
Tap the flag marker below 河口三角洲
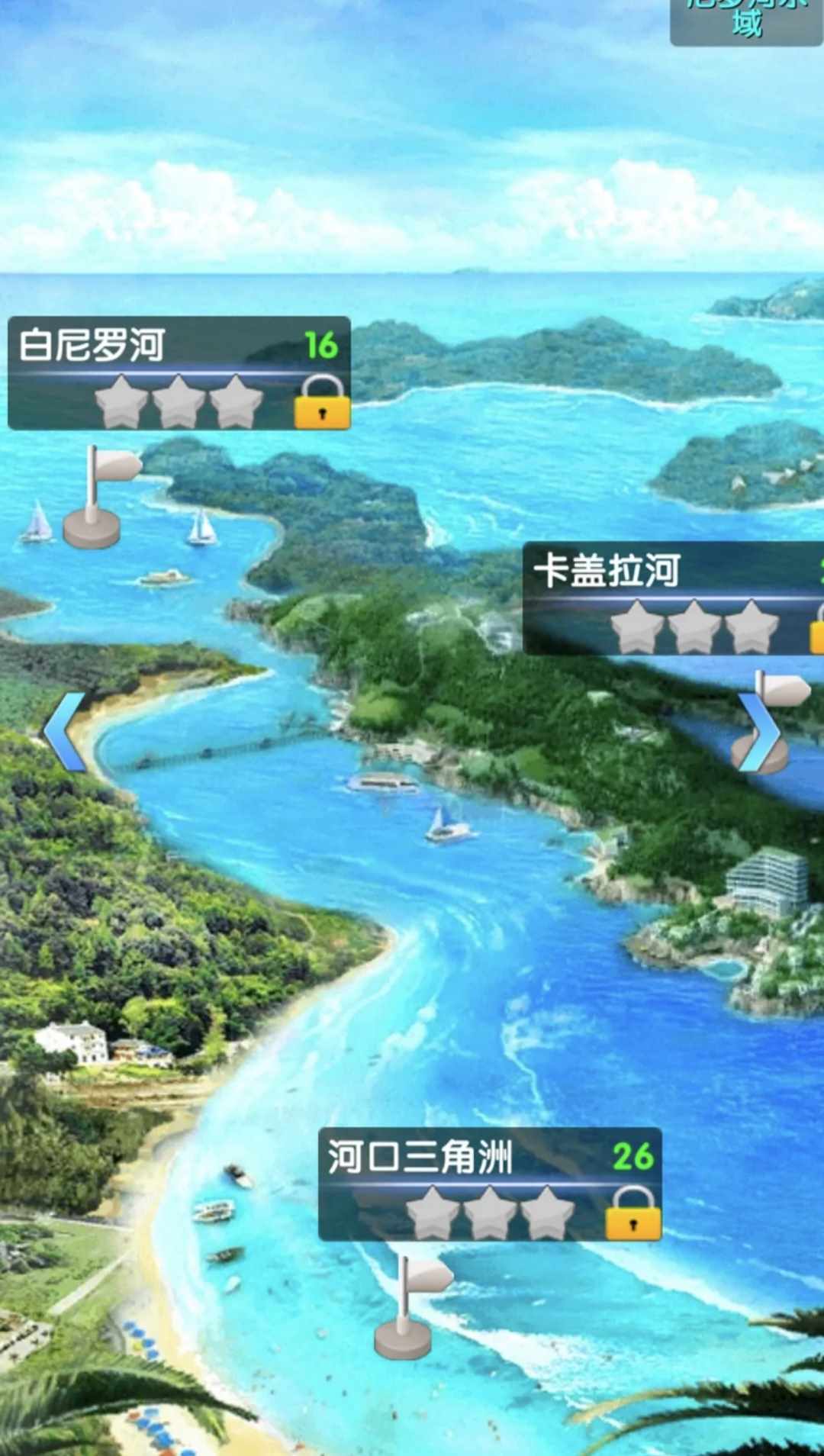point(407,1309)
